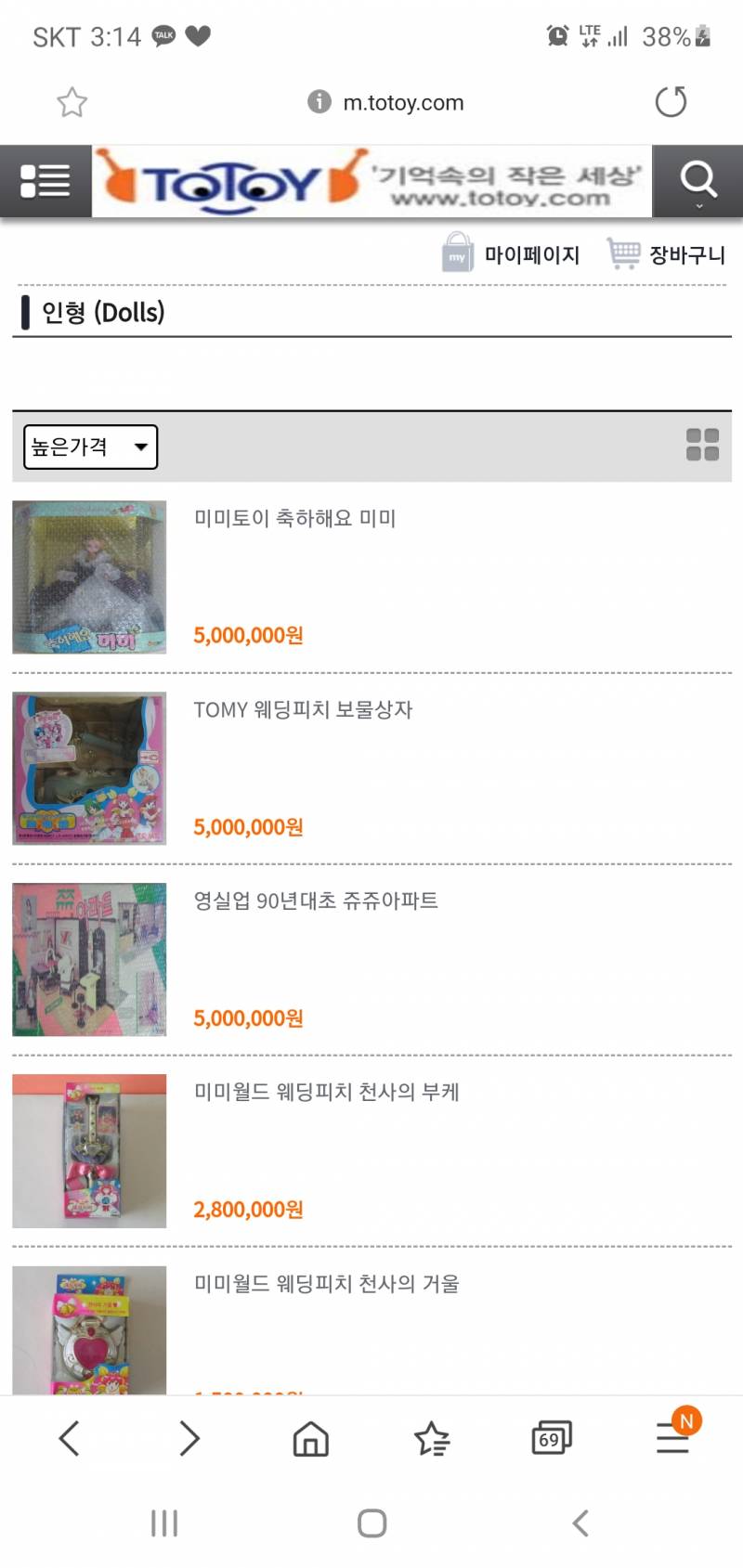
Task: Open the tab switcher showing 69 tabs
Action: [551, 1440]
